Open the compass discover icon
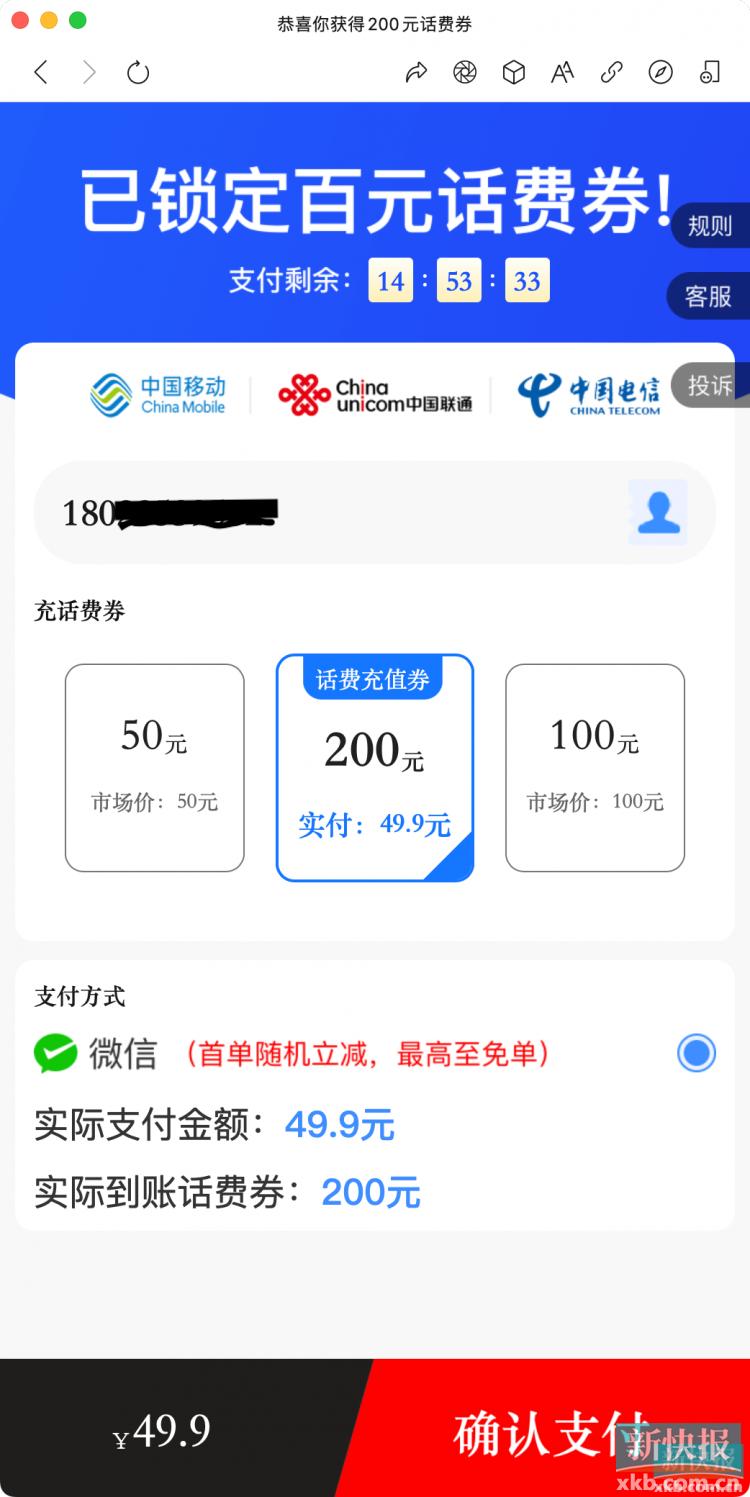Image resolution: width=750 pixels, height=1497 pixels. [x=660, y=72]
